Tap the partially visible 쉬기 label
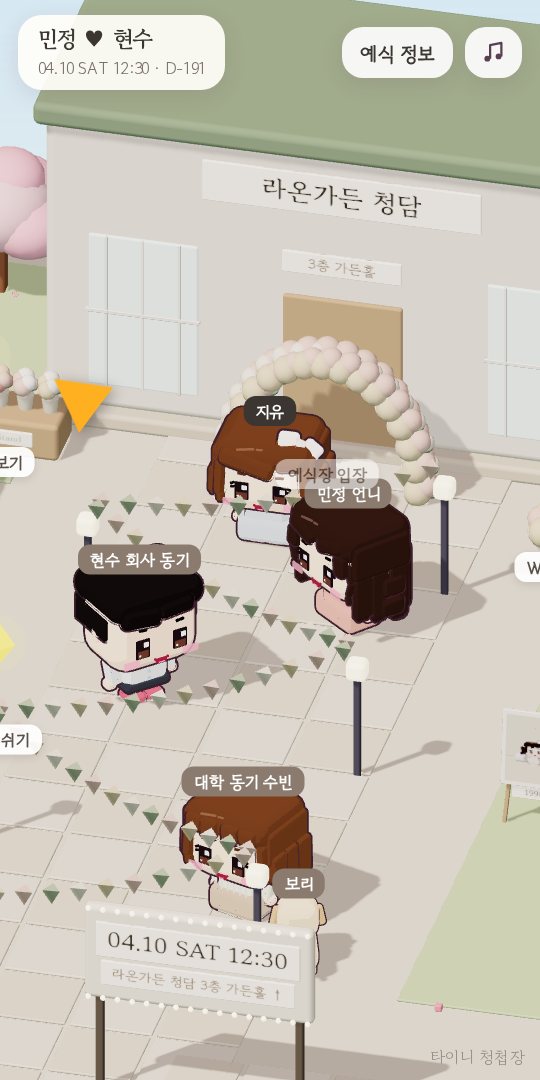This screenshot has width=540, height=1080. (x=19, y=740)
